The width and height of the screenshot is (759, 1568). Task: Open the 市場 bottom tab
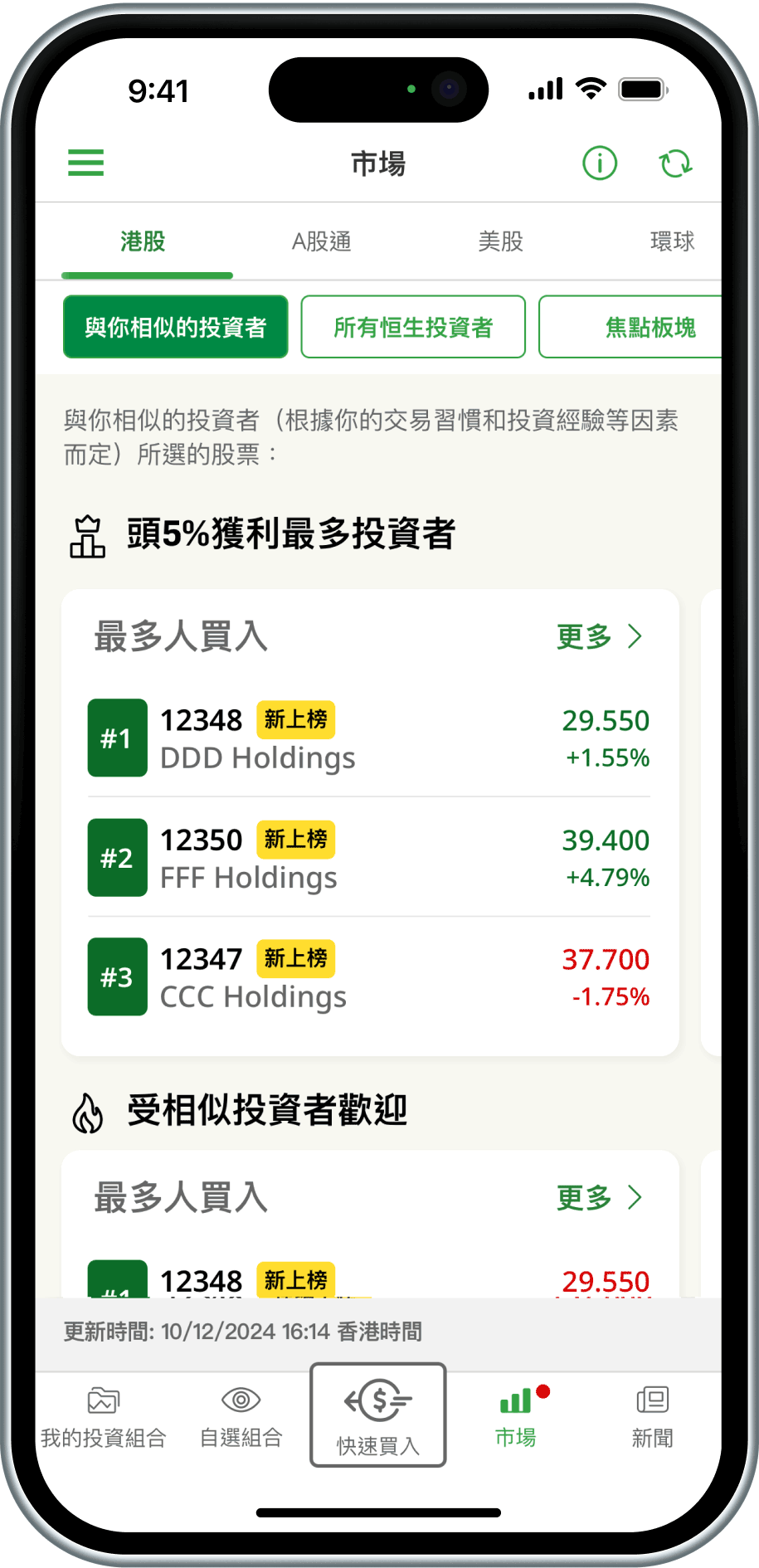pyautogui.click(x=516, y=1417)
